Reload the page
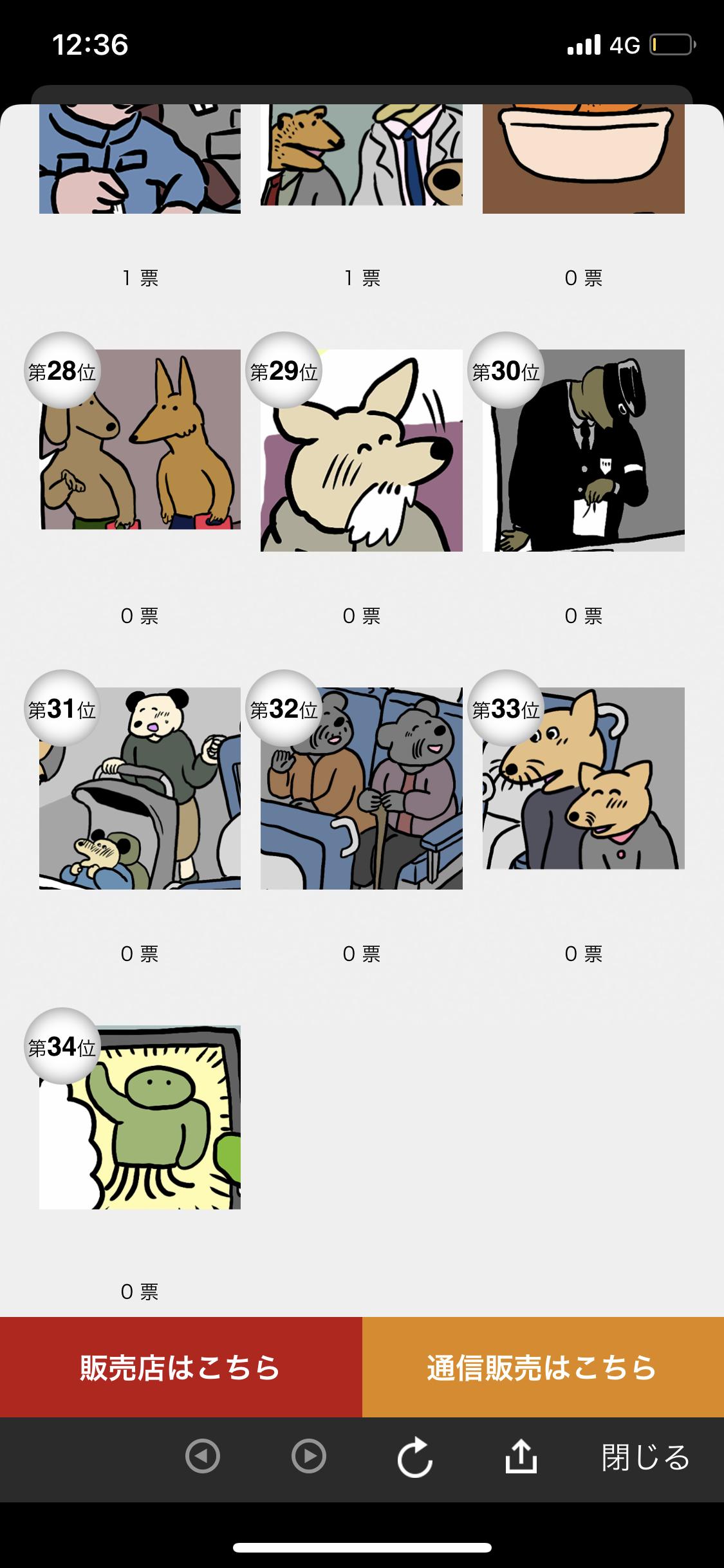Image resolution: width=724 pixels, height=1568 pixels. 415,1457
